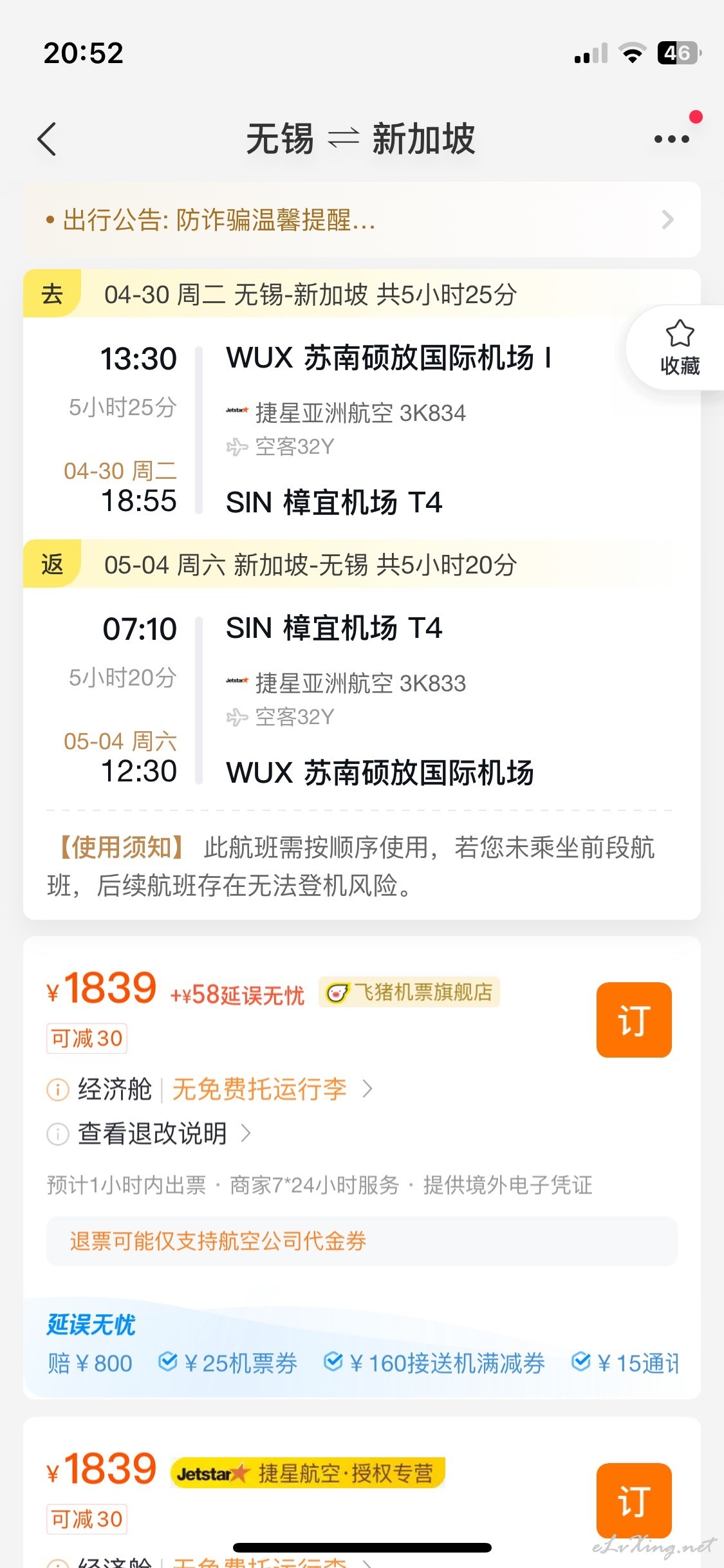
Task: View 无免费托运行李 baggage details
Action: (x=272, y=1089)
